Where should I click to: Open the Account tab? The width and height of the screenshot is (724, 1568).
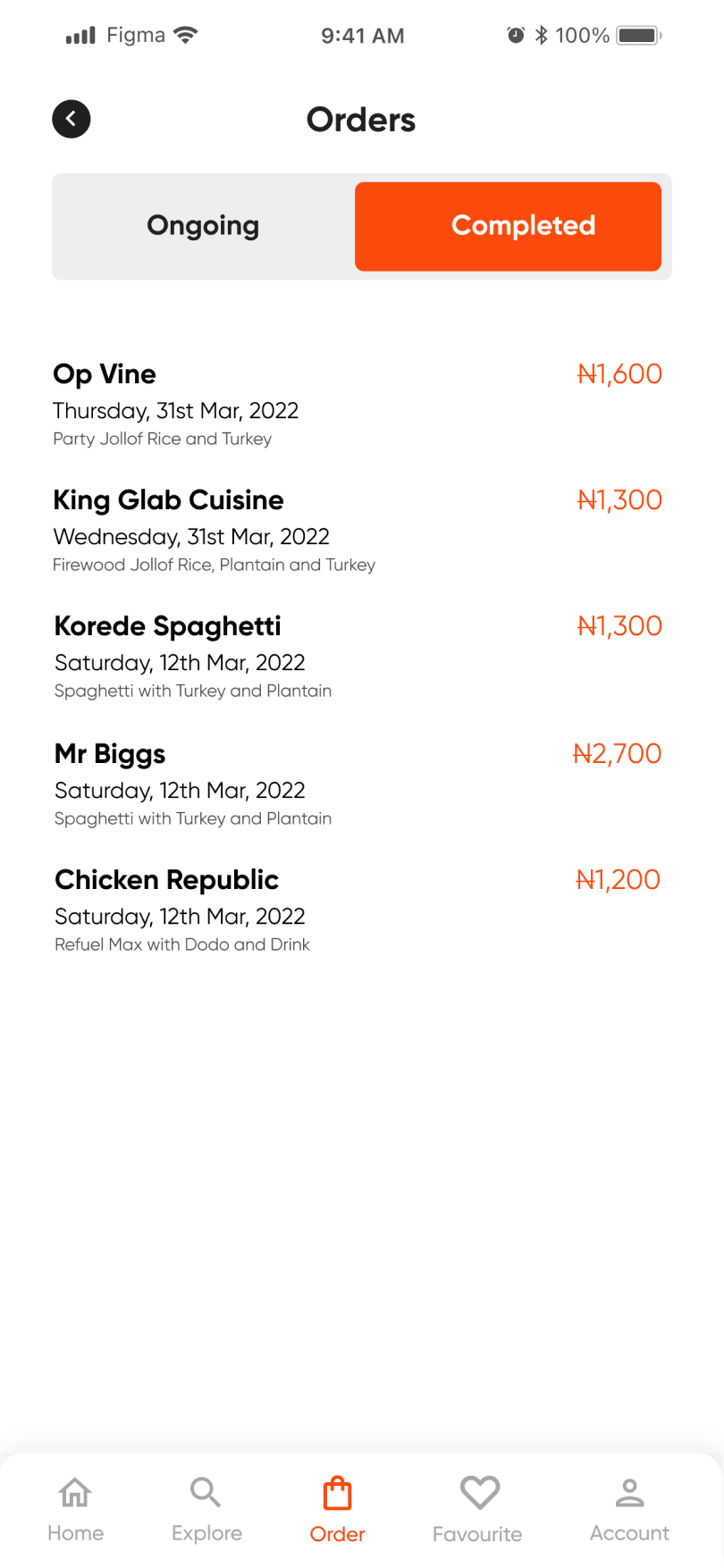pos(629,1509)
